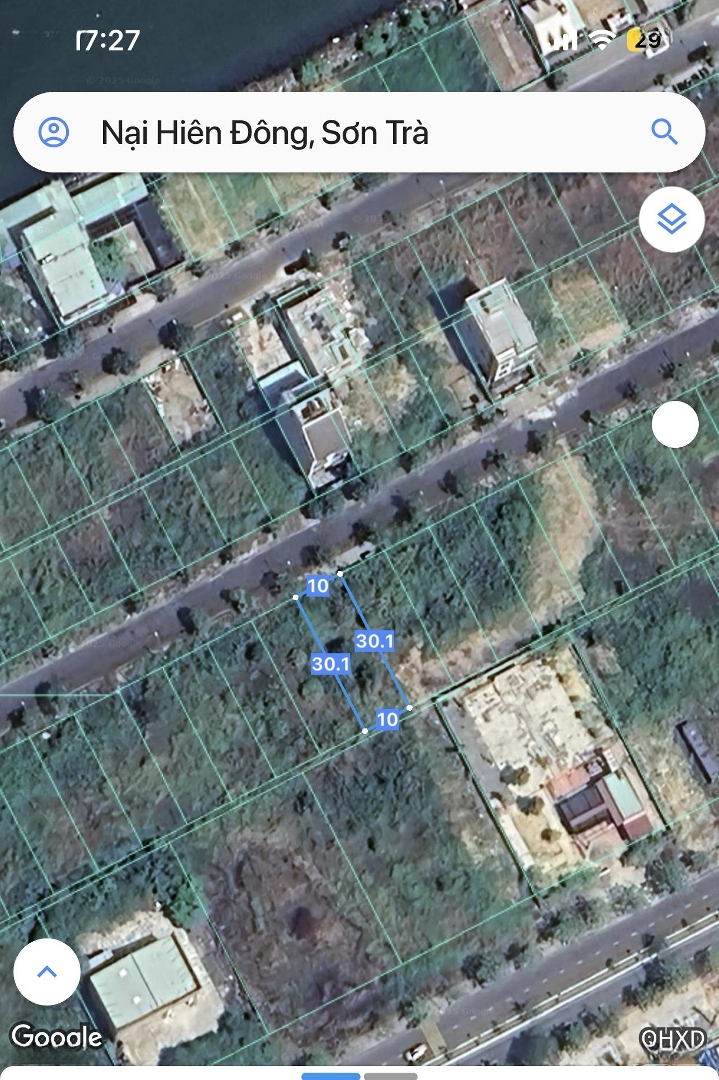Tap the round white location button
Image resolution: width=719 pixels, height=1080 pixels.
[x=675, y=424]
